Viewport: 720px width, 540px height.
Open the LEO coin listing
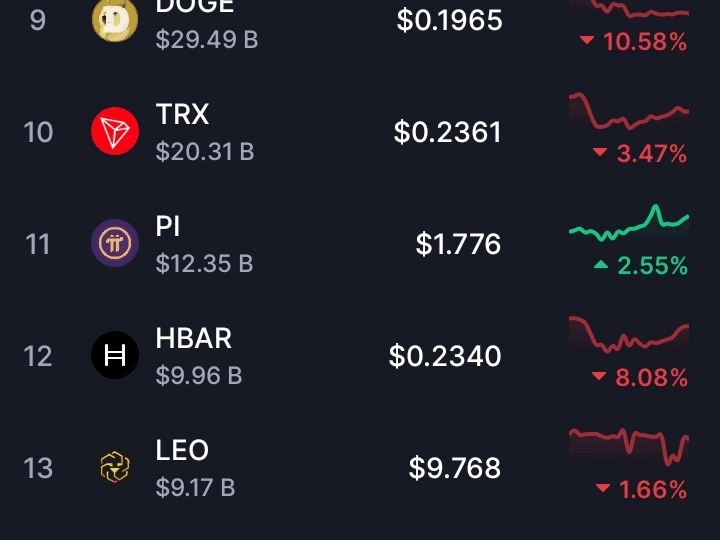click(x=360, y=468)
